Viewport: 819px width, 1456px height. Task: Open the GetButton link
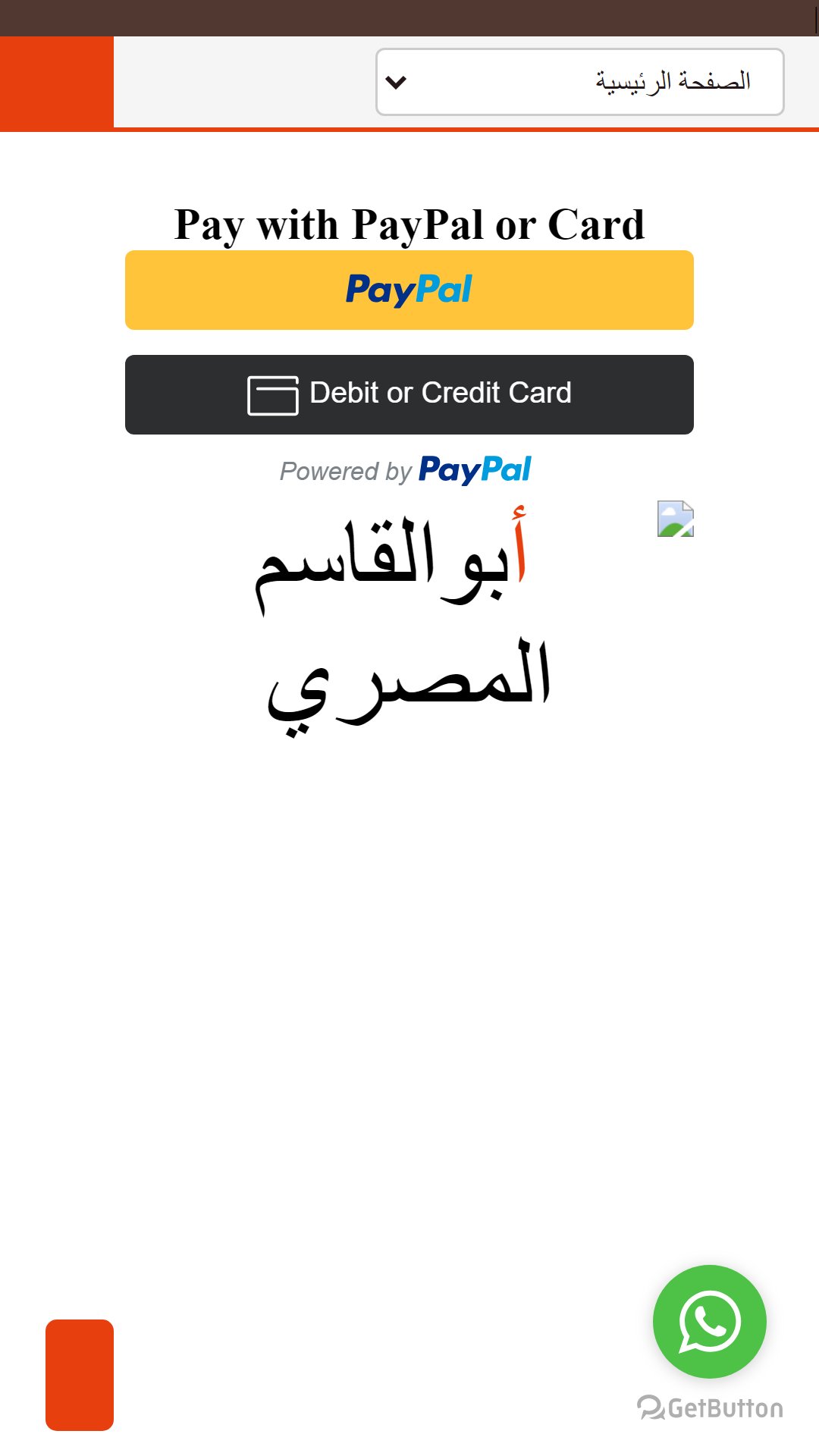point(711,1408)
